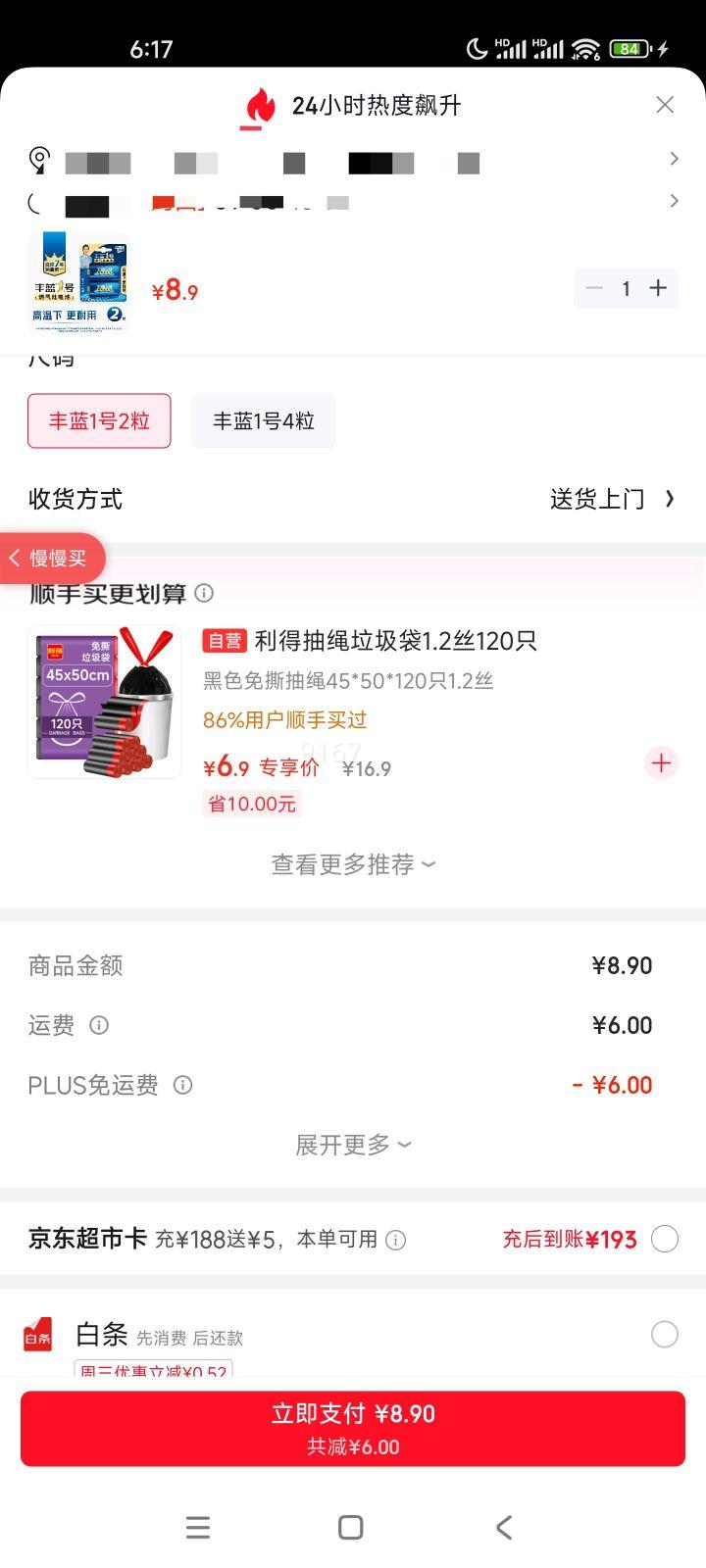Expand 展开更多 cost details
Viewport: 706px width, 1568px height.
coord(353,1144)
